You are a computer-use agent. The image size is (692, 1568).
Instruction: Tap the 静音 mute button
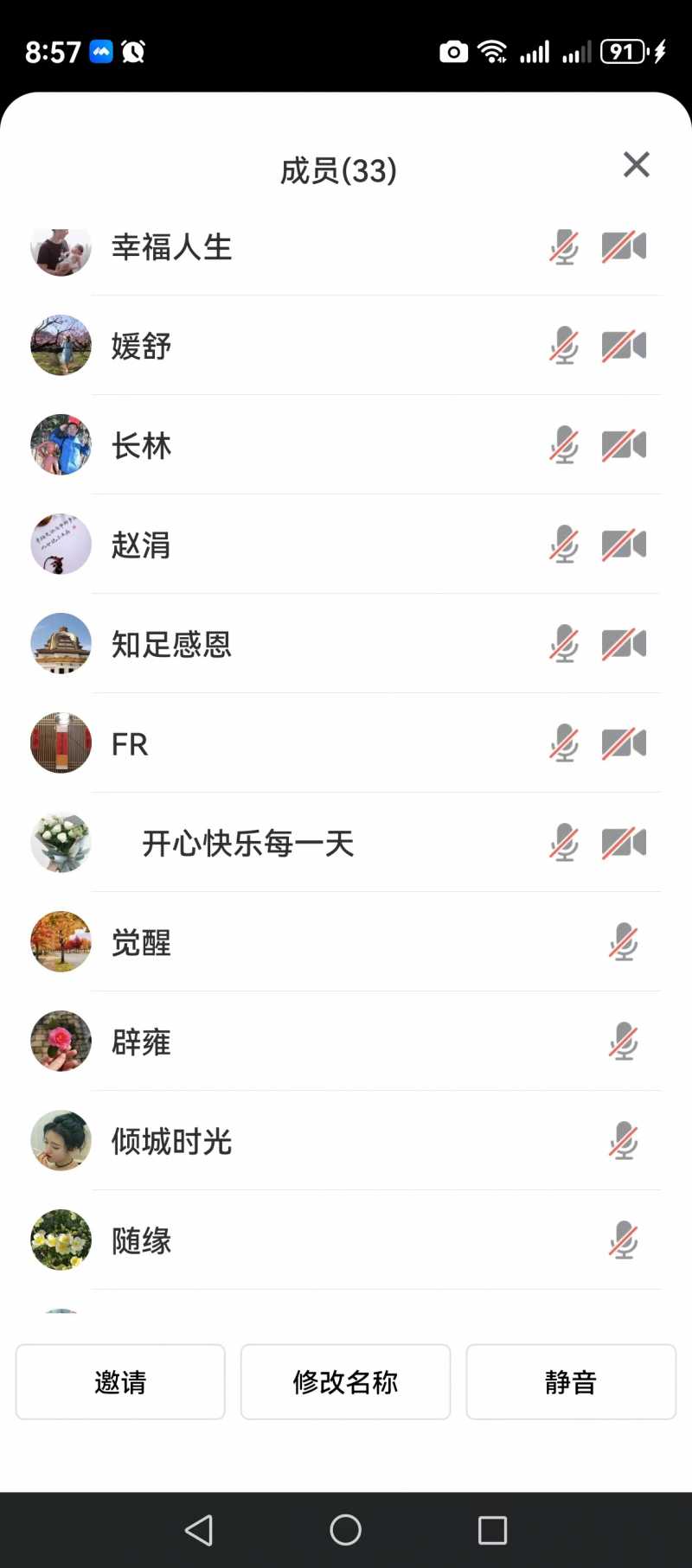click(571, 1381)
